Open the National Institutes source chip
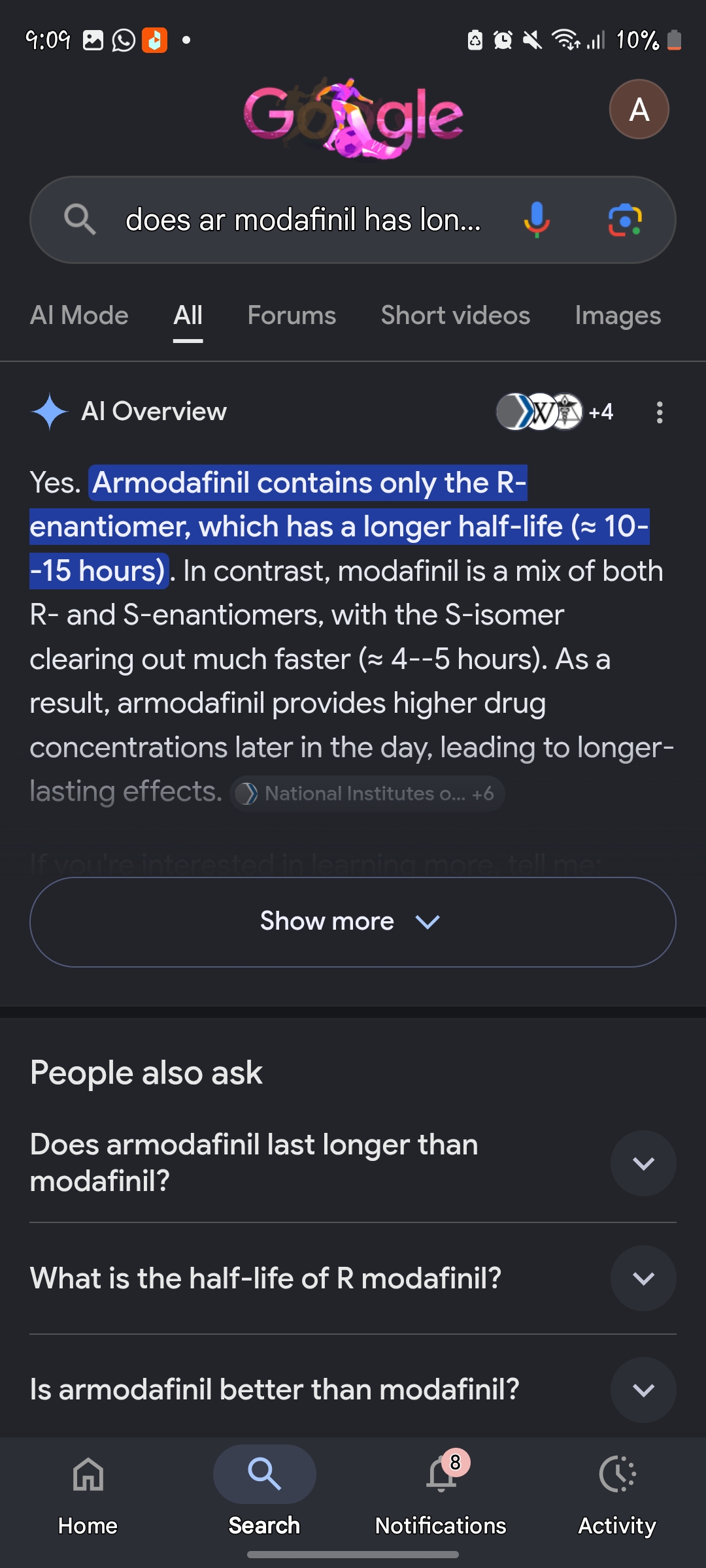Viewport: 706px width, 1568px height. click(367, 793)
